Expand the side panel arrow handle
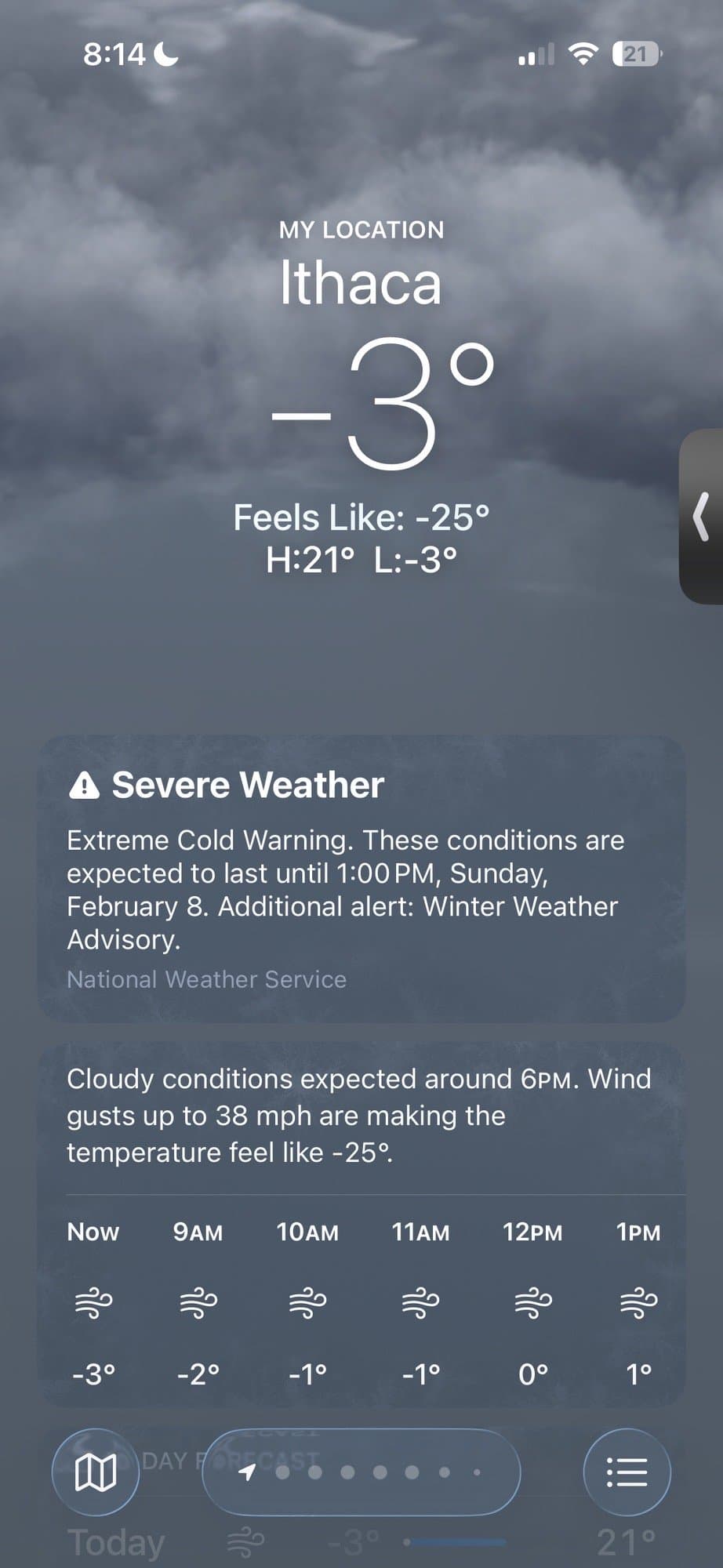The image size is (723, 1568). (702, 517)
